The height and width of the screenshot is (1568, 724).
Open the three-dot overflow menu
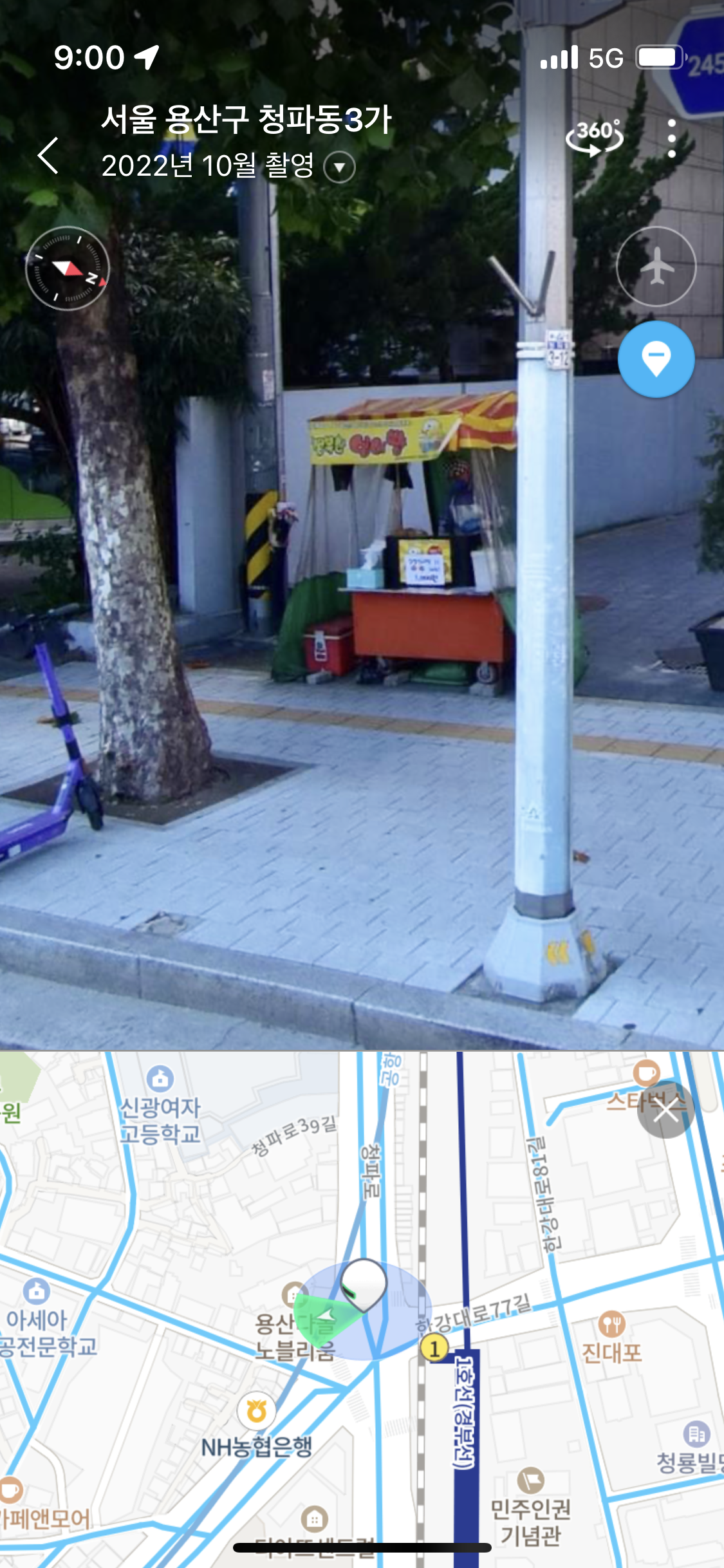point(671,138)
